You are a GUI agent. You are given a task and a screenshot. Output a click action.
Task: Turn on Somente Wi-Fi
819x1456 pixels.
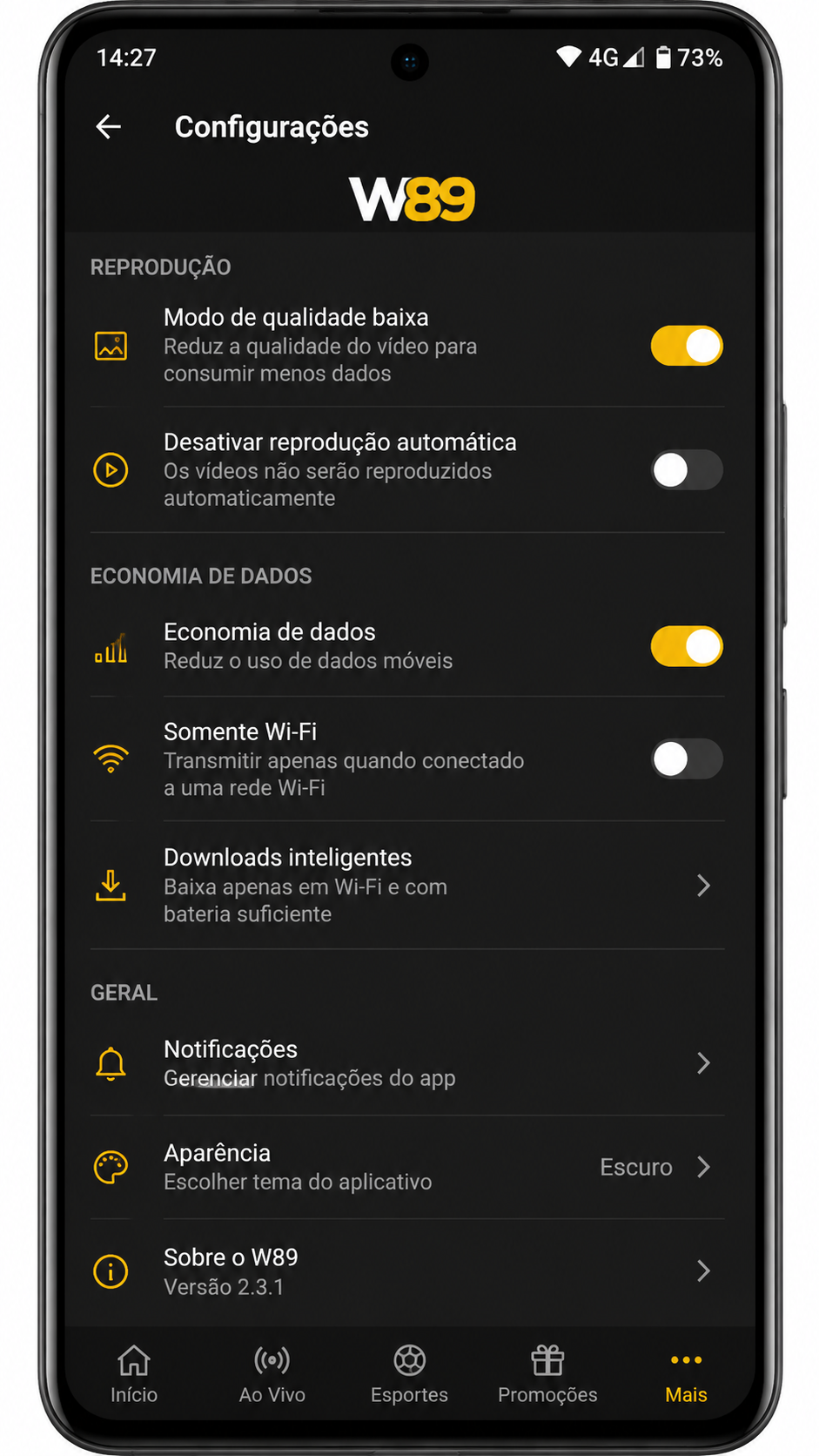tap(687, 758)
